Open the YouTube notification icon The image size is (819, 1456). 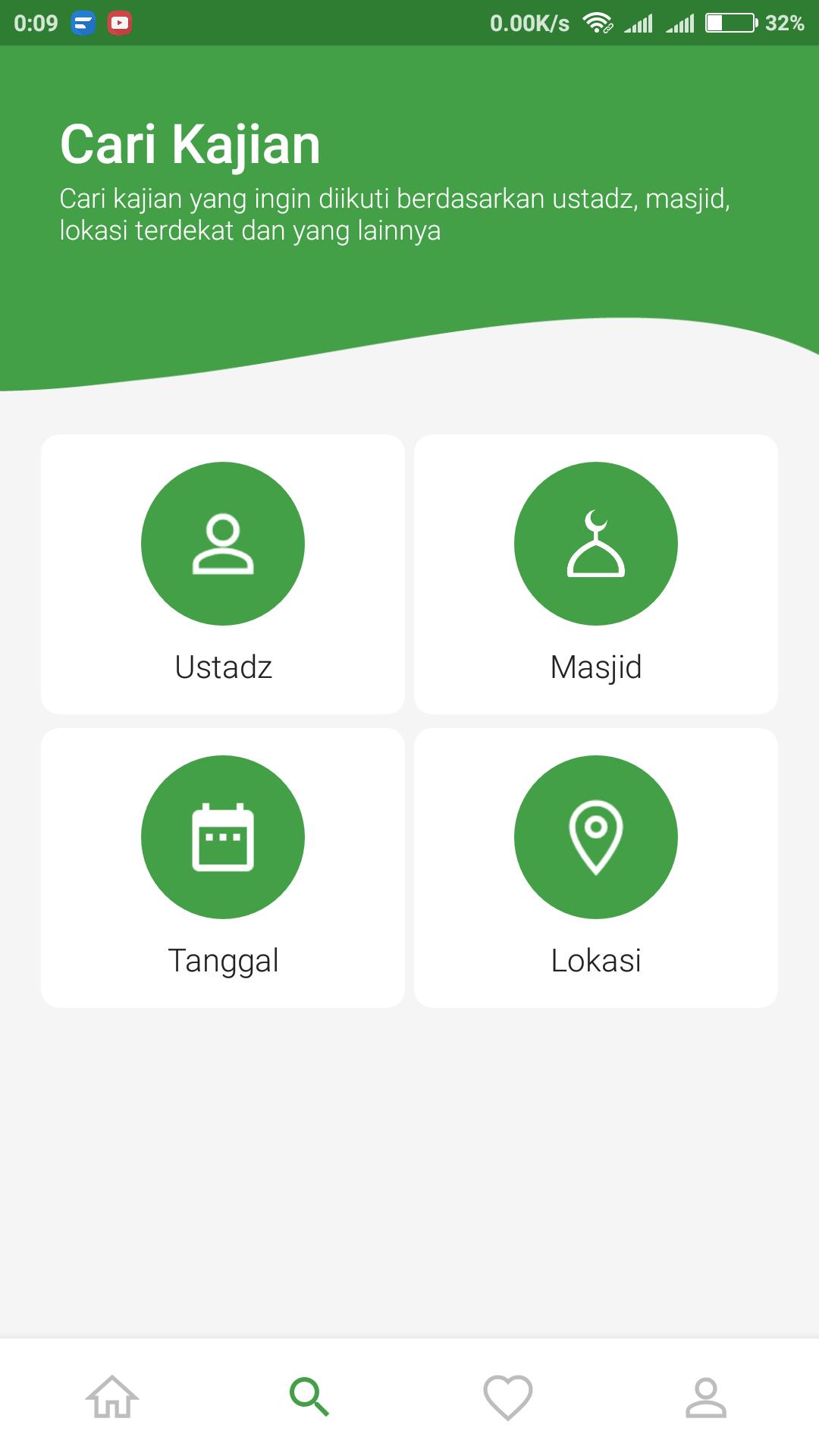tap(118, 21)
